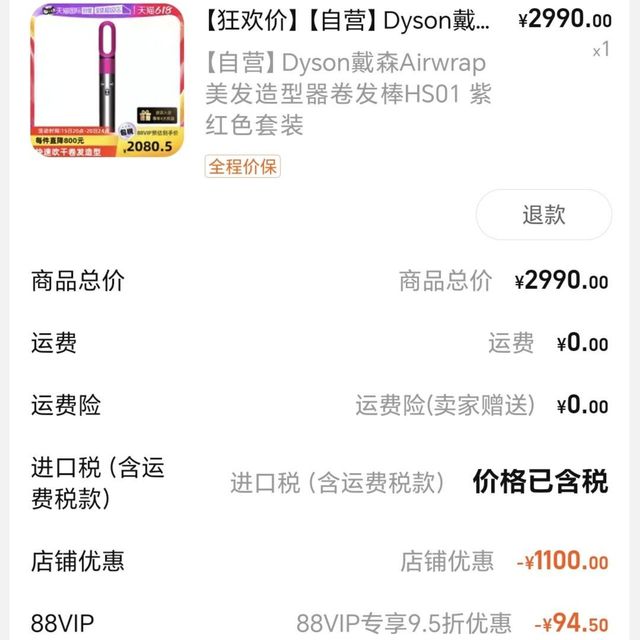Open the Dyson戴森Airwrap product title

point(348,20)
